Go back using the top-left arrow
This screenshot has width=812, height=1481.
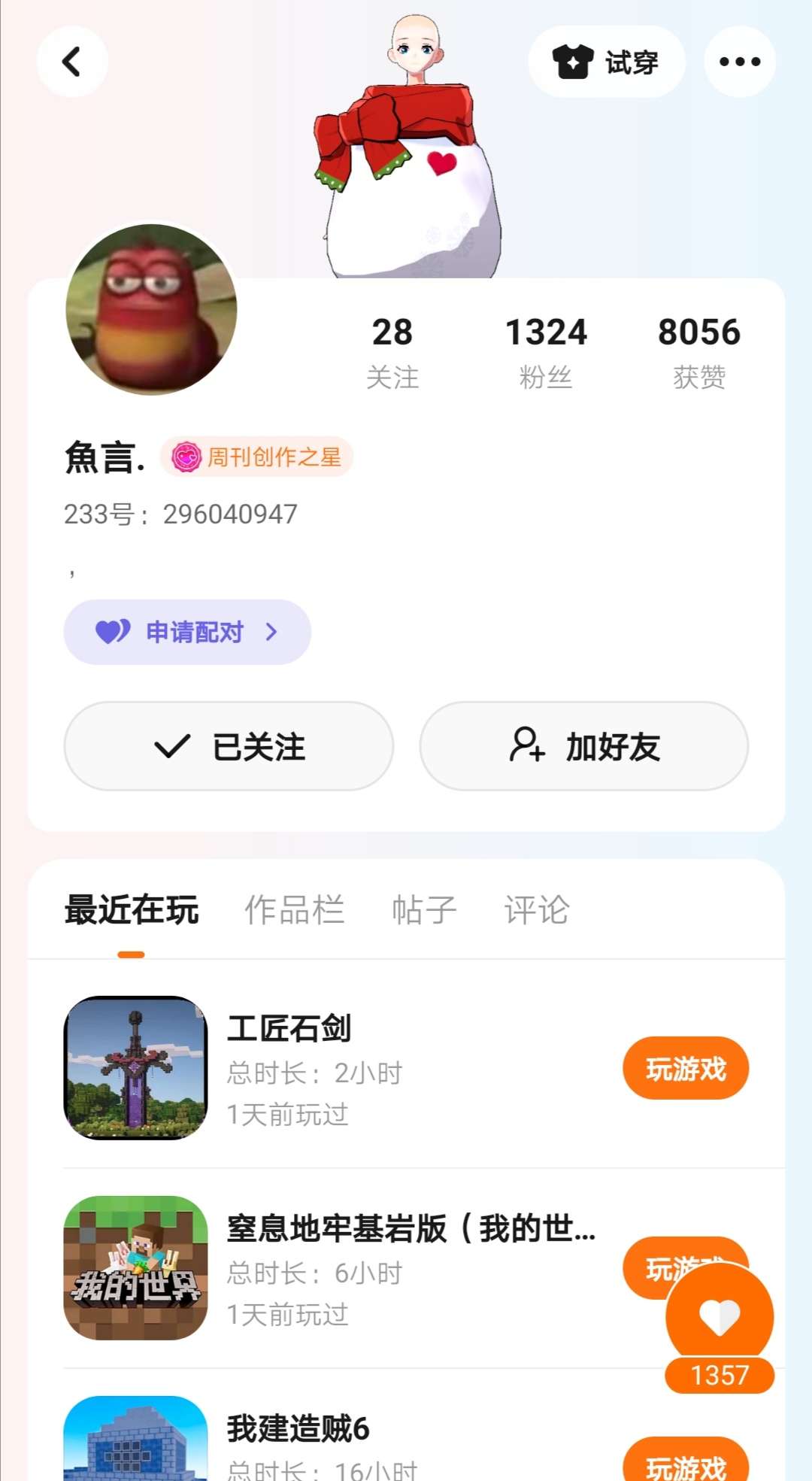[72, 62]
